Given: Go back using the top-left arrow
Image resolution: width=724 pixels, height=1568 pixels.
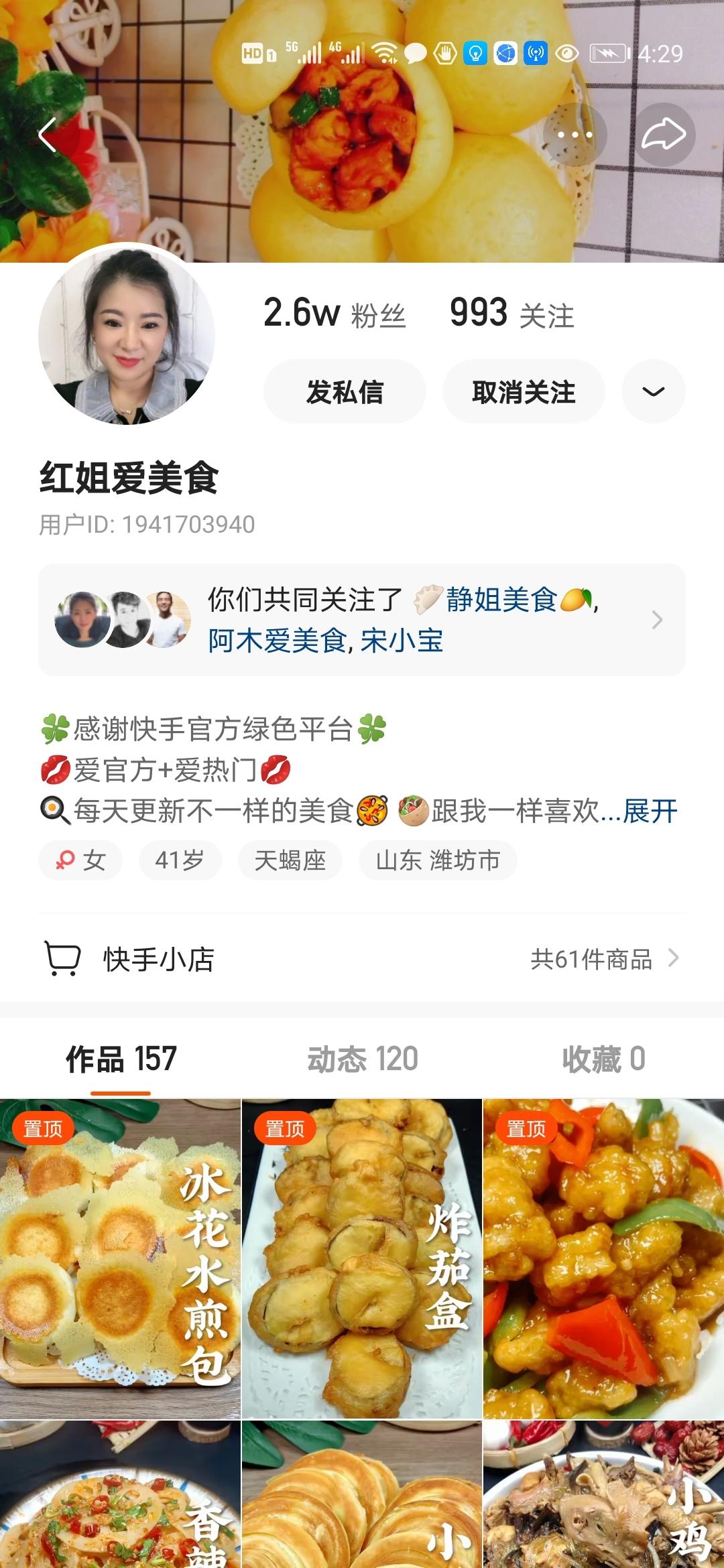Looking at the screenshot, I should tap(48, 135).
